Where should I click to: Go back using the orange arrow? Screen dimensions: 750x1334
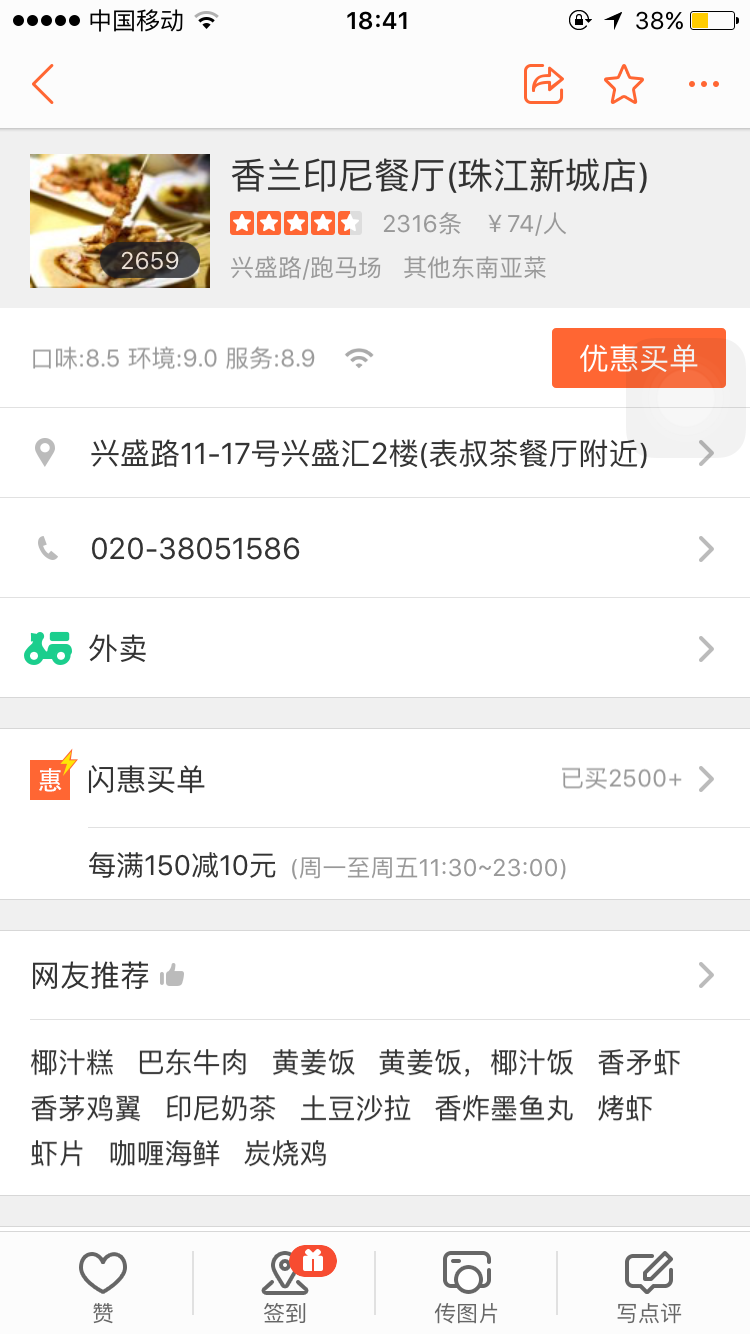click(42, 85)
